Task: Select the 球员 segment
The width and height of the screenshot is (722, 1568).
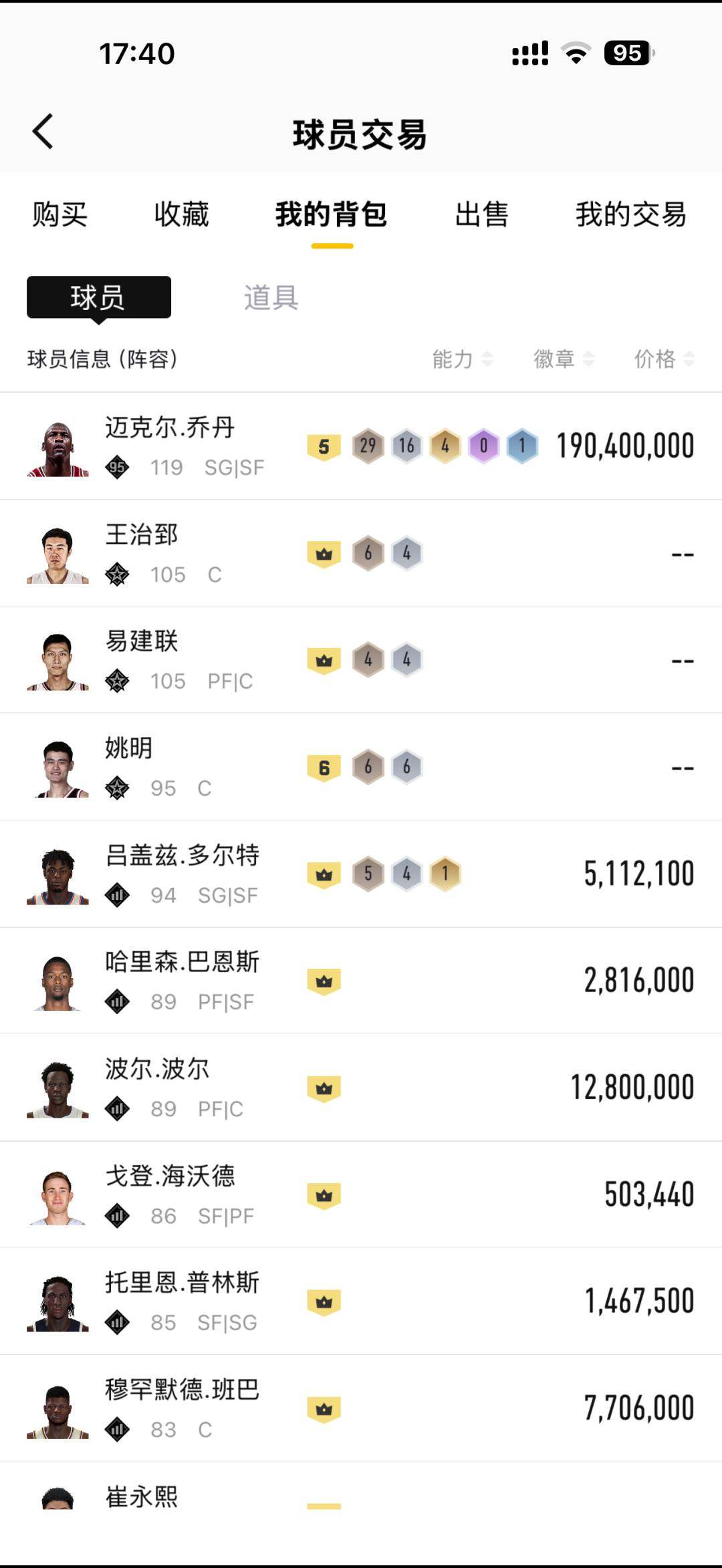Action: click(98, 298)
